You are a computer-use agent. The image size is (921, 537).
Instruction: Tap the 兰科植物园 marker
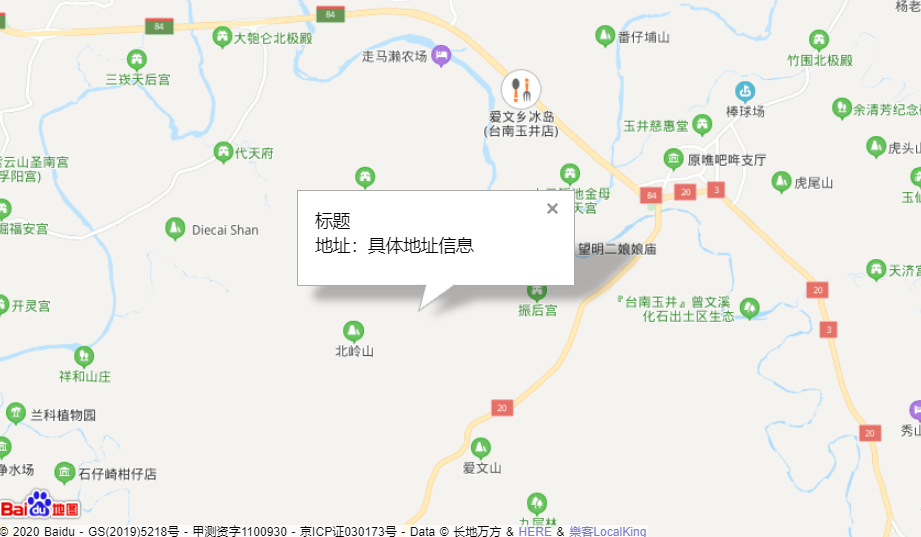pos(16,413)
